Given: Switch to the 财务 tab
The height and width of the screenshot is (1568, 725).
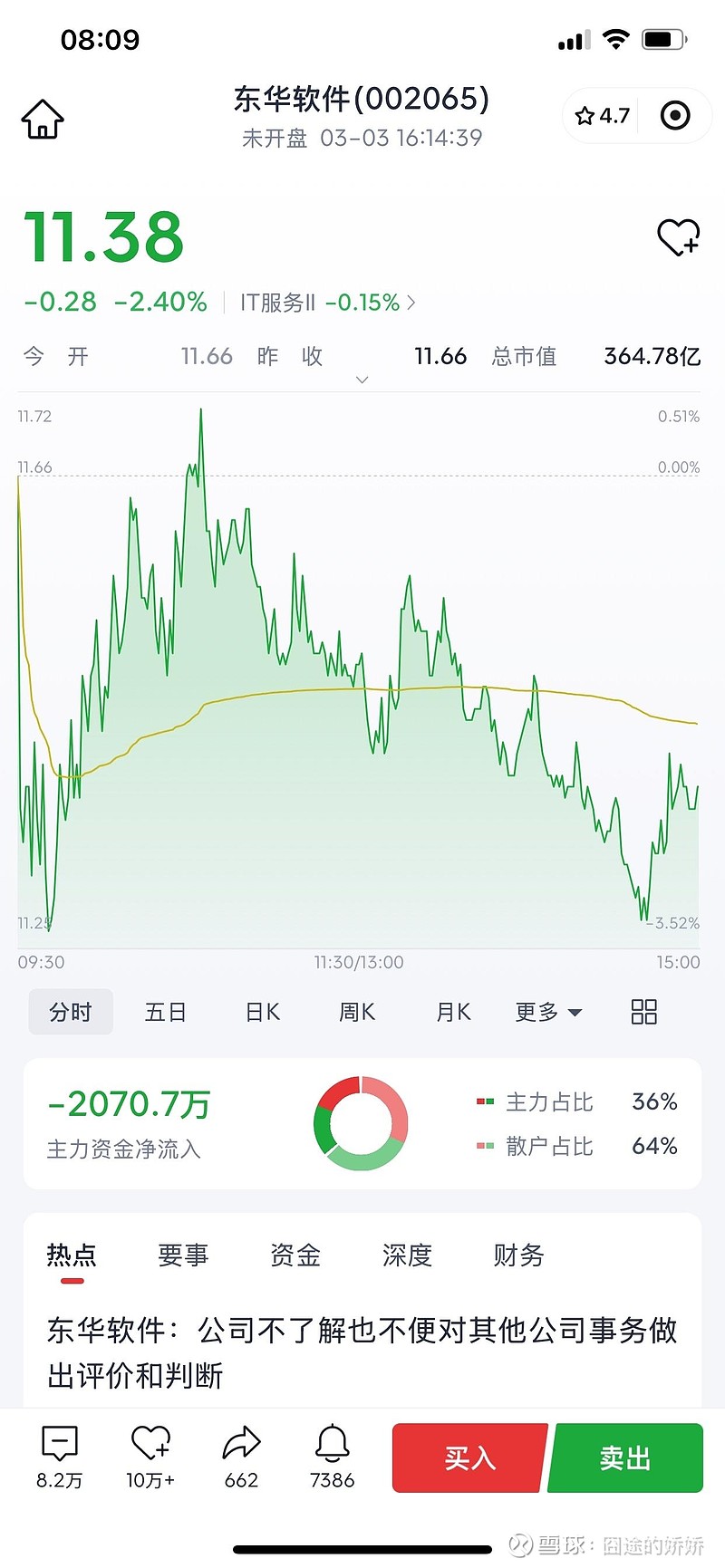Looking at the screenshot, I should pos(518,1255).
